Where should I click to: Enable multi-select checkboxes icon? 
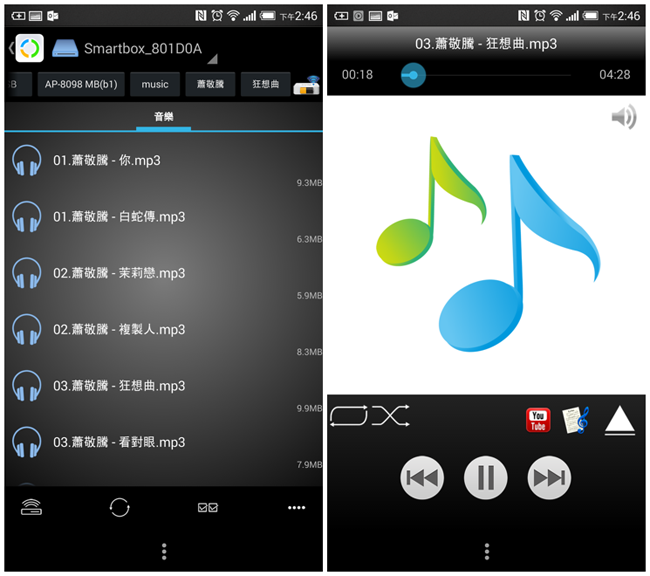tap(208, 507)
